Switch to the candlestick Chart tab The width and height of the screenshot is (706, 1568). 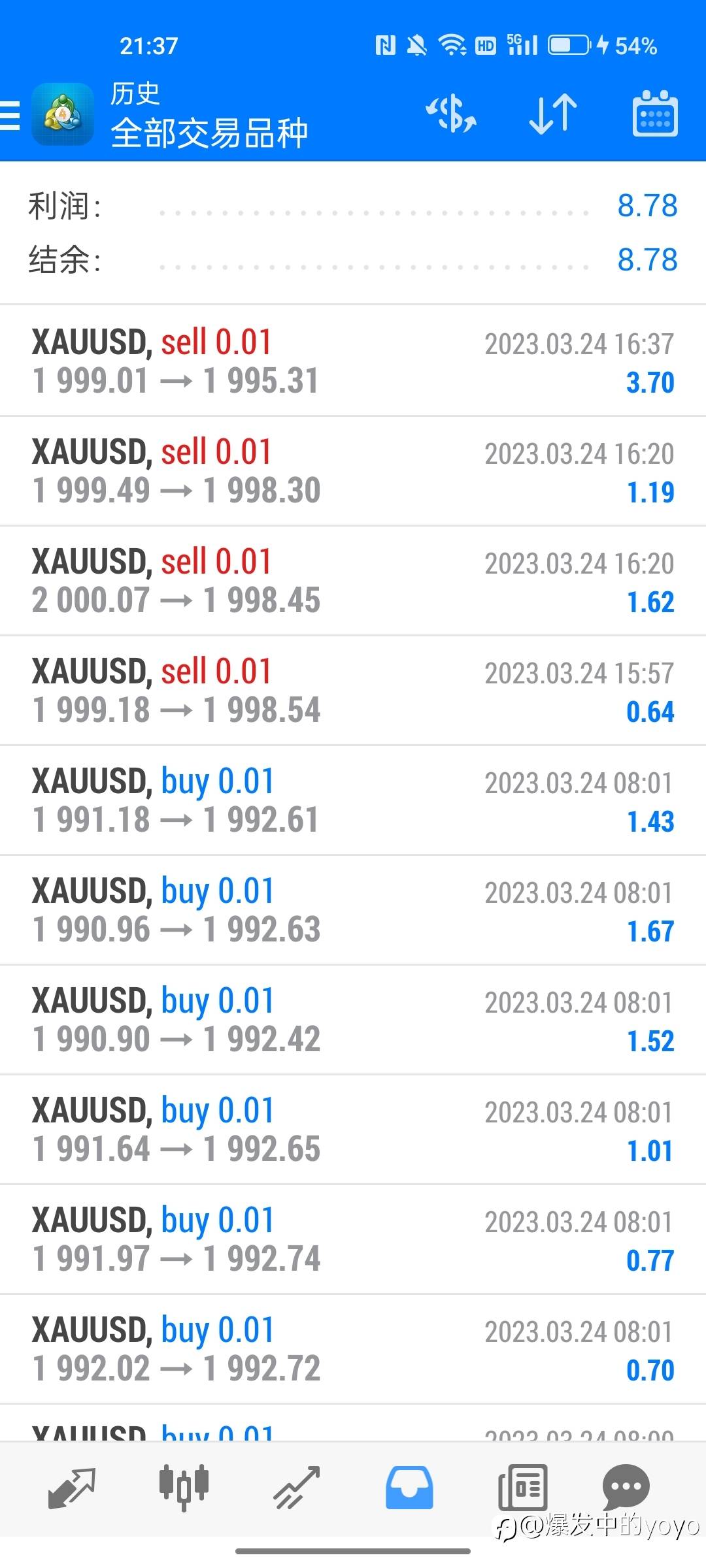coord(184,1487)
